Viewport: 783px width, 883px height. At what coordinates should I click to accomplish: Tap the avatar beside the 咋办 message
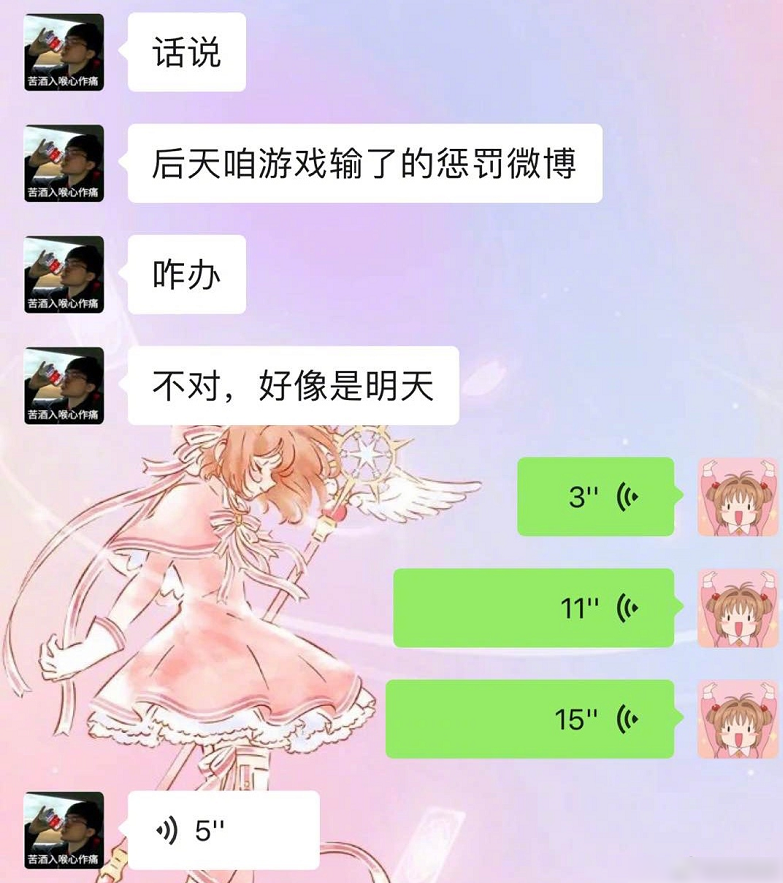(x=62, y=274)
